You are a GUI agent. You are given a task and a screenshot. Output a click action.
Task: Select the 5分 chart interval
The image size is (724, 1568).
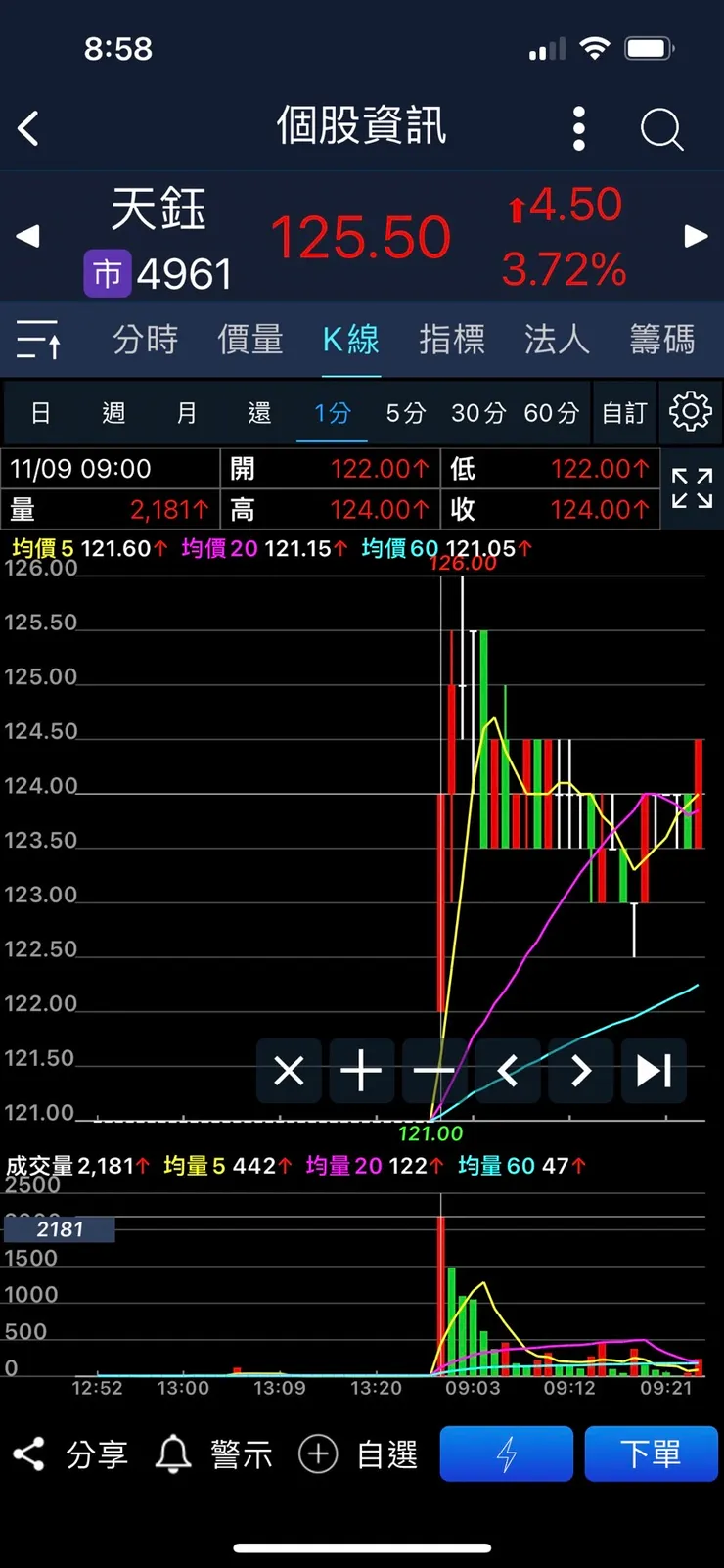[x=405, y=413]
